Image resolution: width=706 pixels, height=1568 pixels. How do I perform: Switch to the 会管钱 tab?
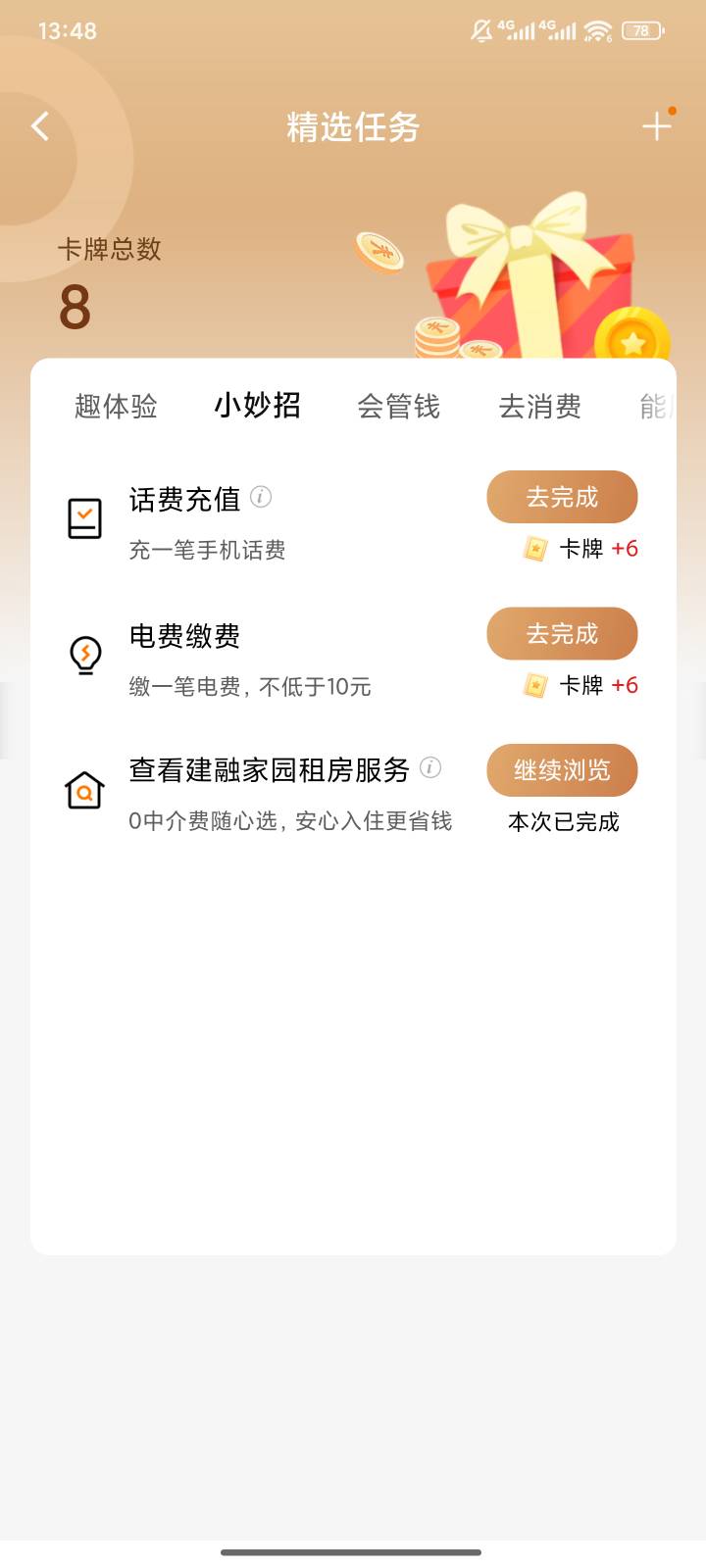(398, 406)
